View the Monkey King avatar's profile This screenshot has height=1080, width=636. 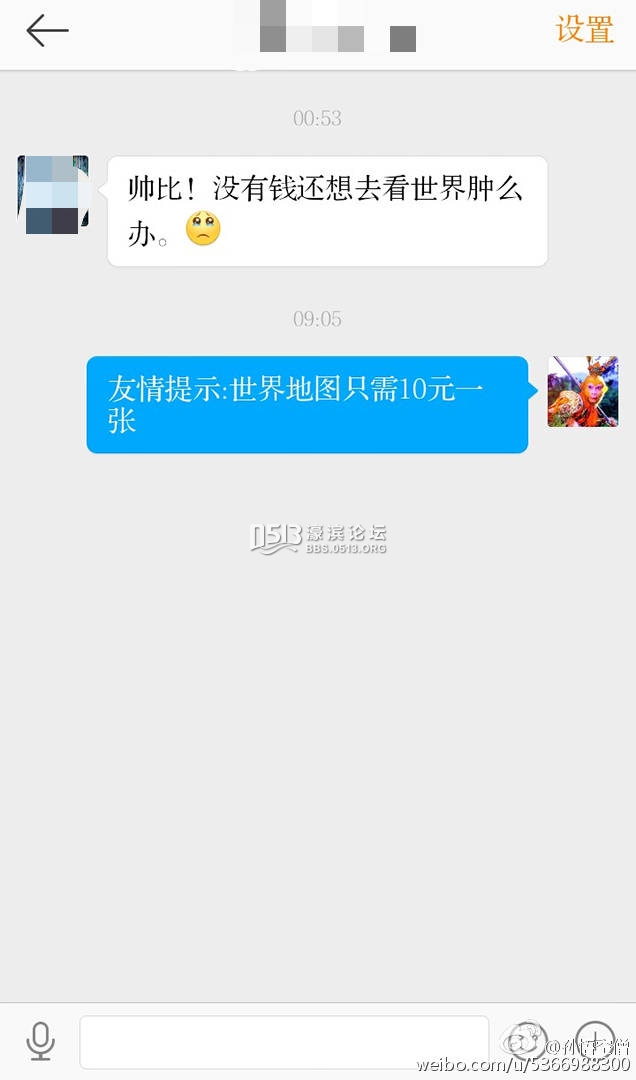tap(582, 392)
